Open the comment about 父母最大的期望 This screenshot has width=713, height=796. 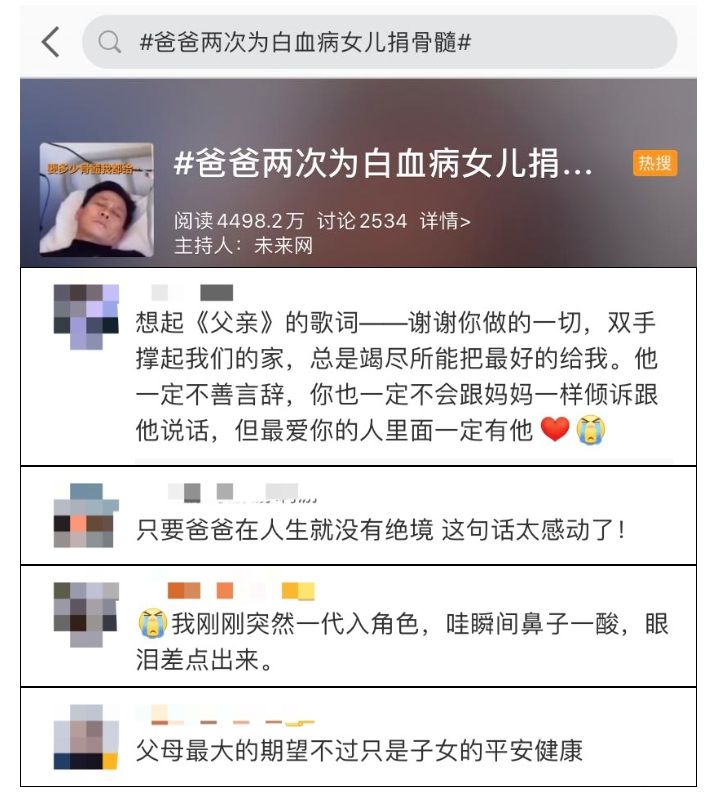(360, 749)
